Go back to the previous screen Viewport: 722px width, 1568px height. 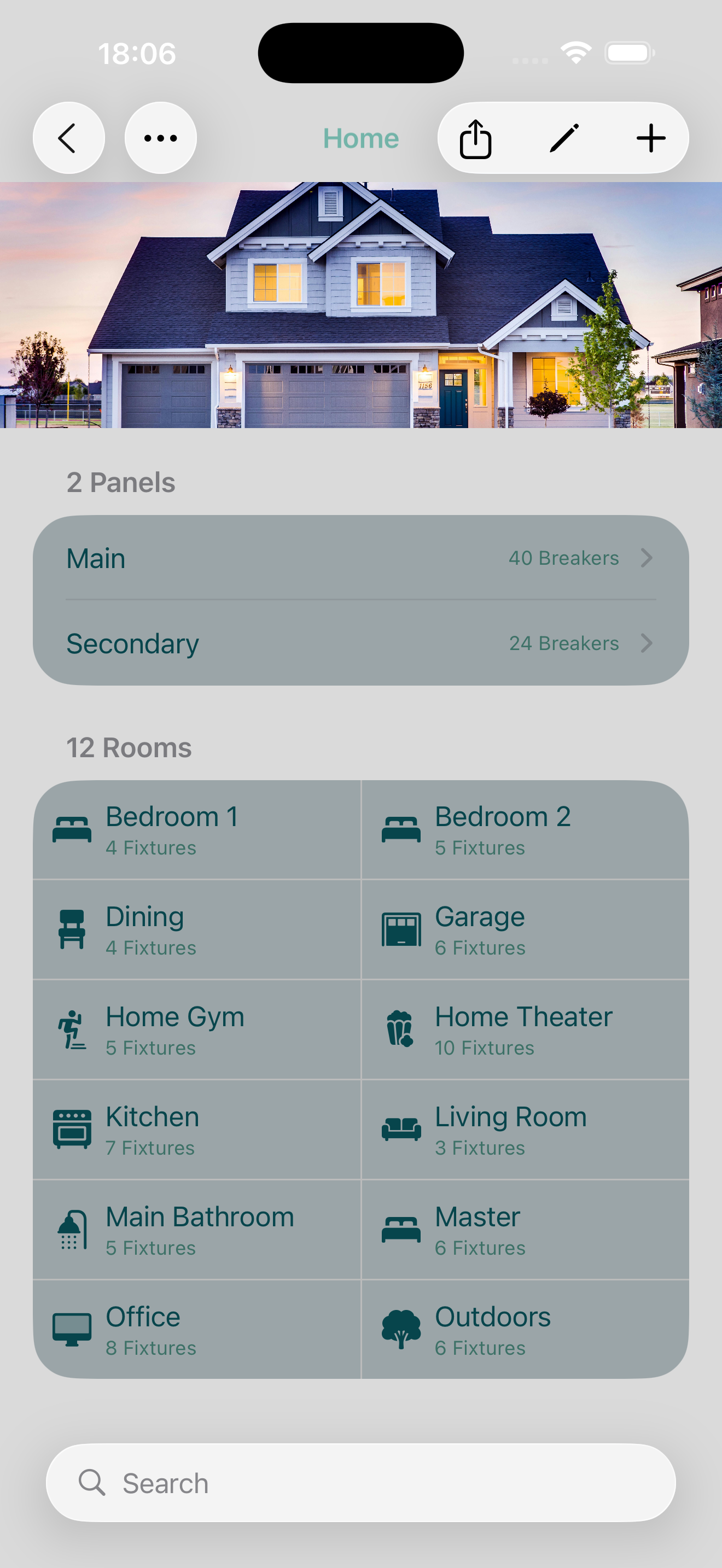pos(68,138)
